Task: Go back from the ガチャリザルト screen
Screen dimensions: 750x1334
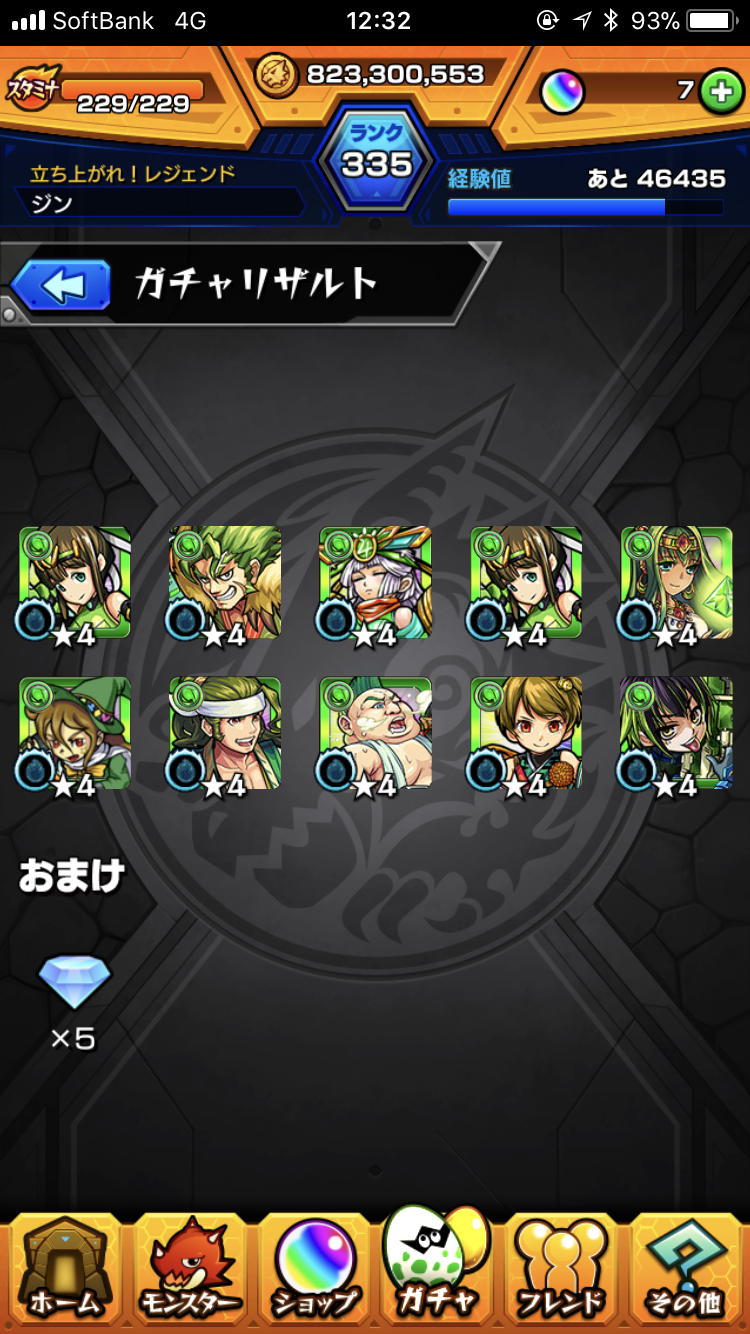Action: coord(60,287)
